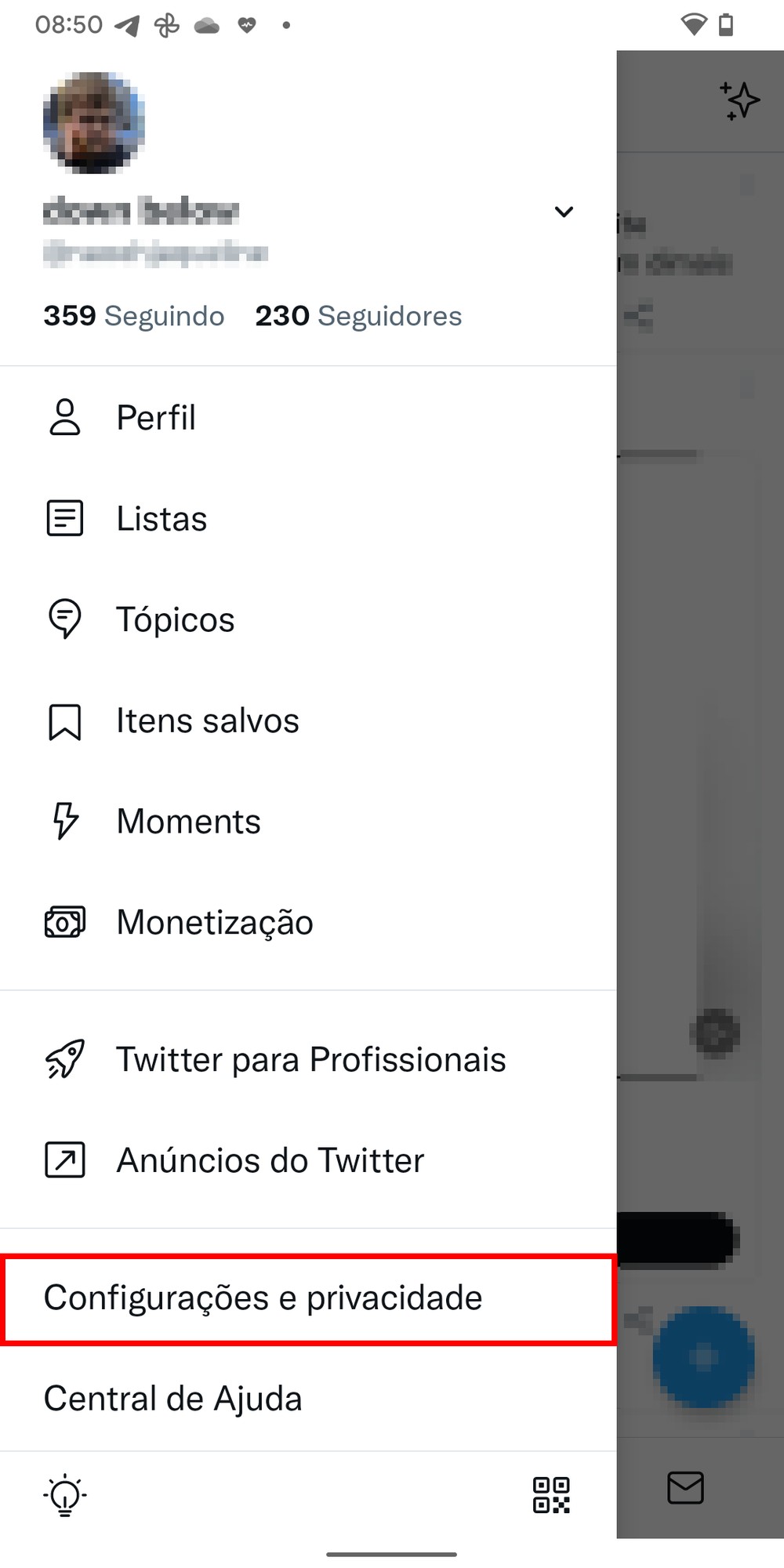Viewport: 784px width, 1568px height.
Task: Open Anúncios do Twitter
Action: 270,1160
